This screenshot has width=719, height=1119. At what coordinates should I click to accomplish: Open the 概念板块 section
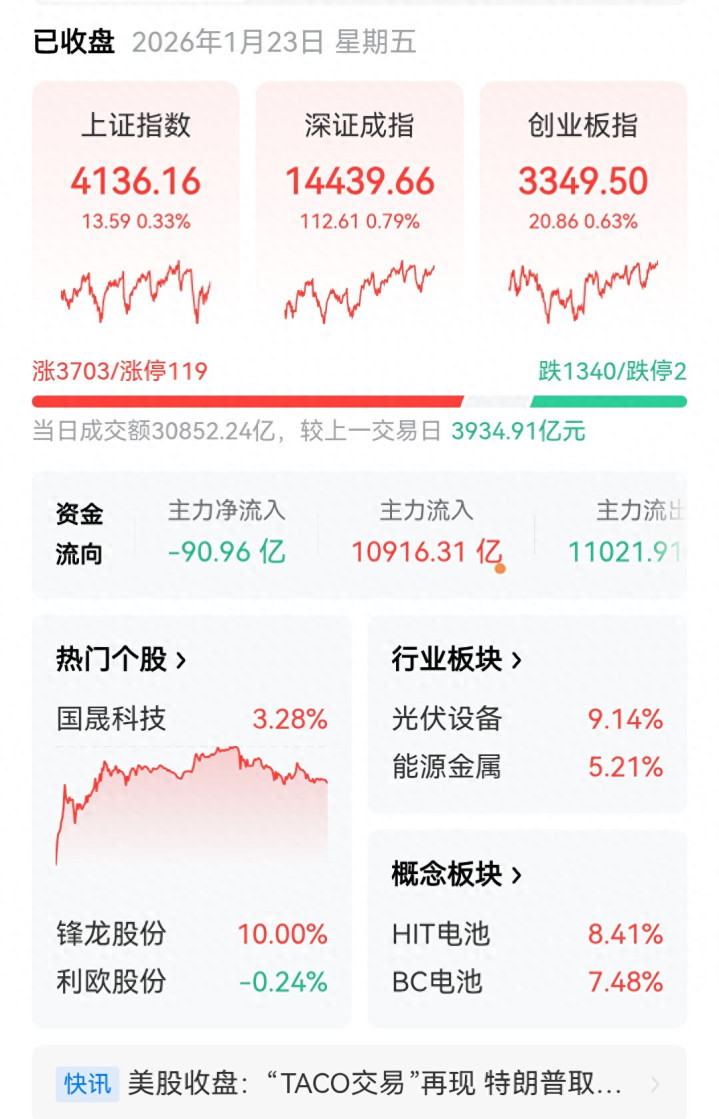click(x=457, y=875)
